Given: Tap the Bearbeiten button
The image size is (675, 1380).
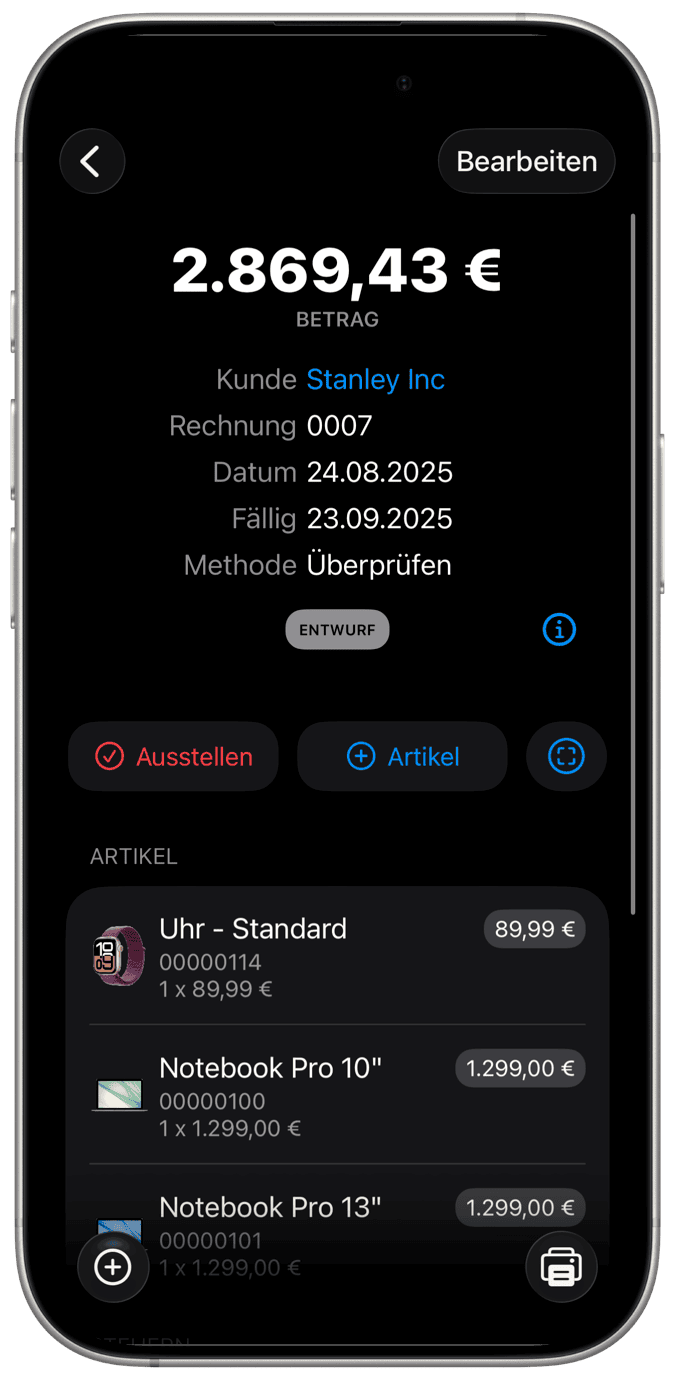Looking at the screenshot, I should coord(526,161).
